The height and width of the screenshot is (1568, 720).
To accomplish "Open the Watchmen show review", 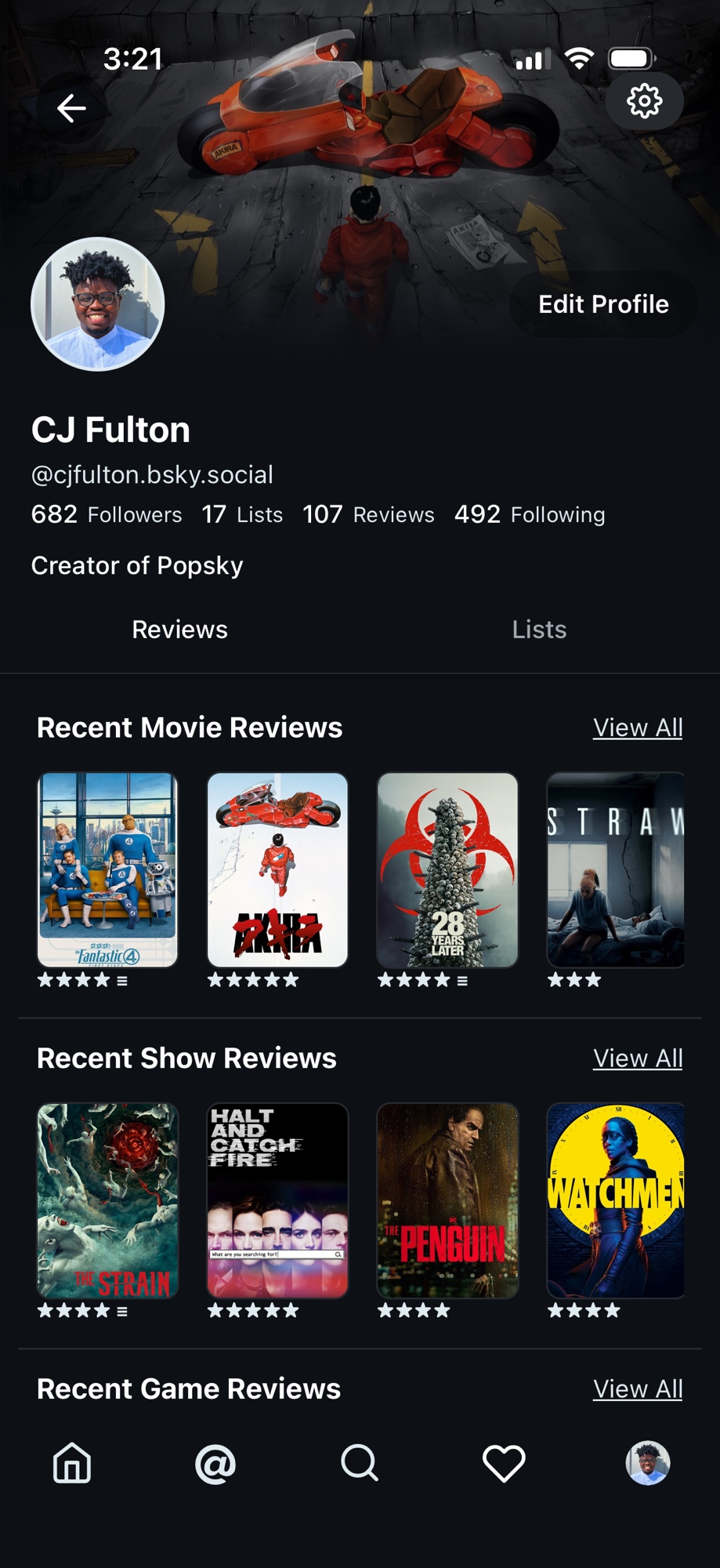I will pyautogui.click(x=616, y=1200).
